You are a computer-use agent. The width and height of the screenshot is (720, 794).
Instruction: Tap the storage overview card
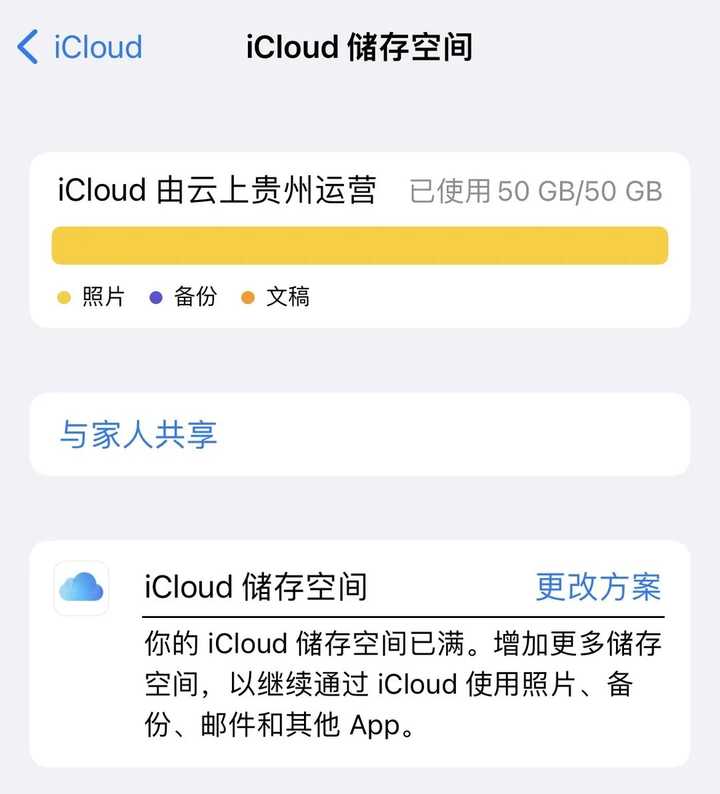point(360,230)
